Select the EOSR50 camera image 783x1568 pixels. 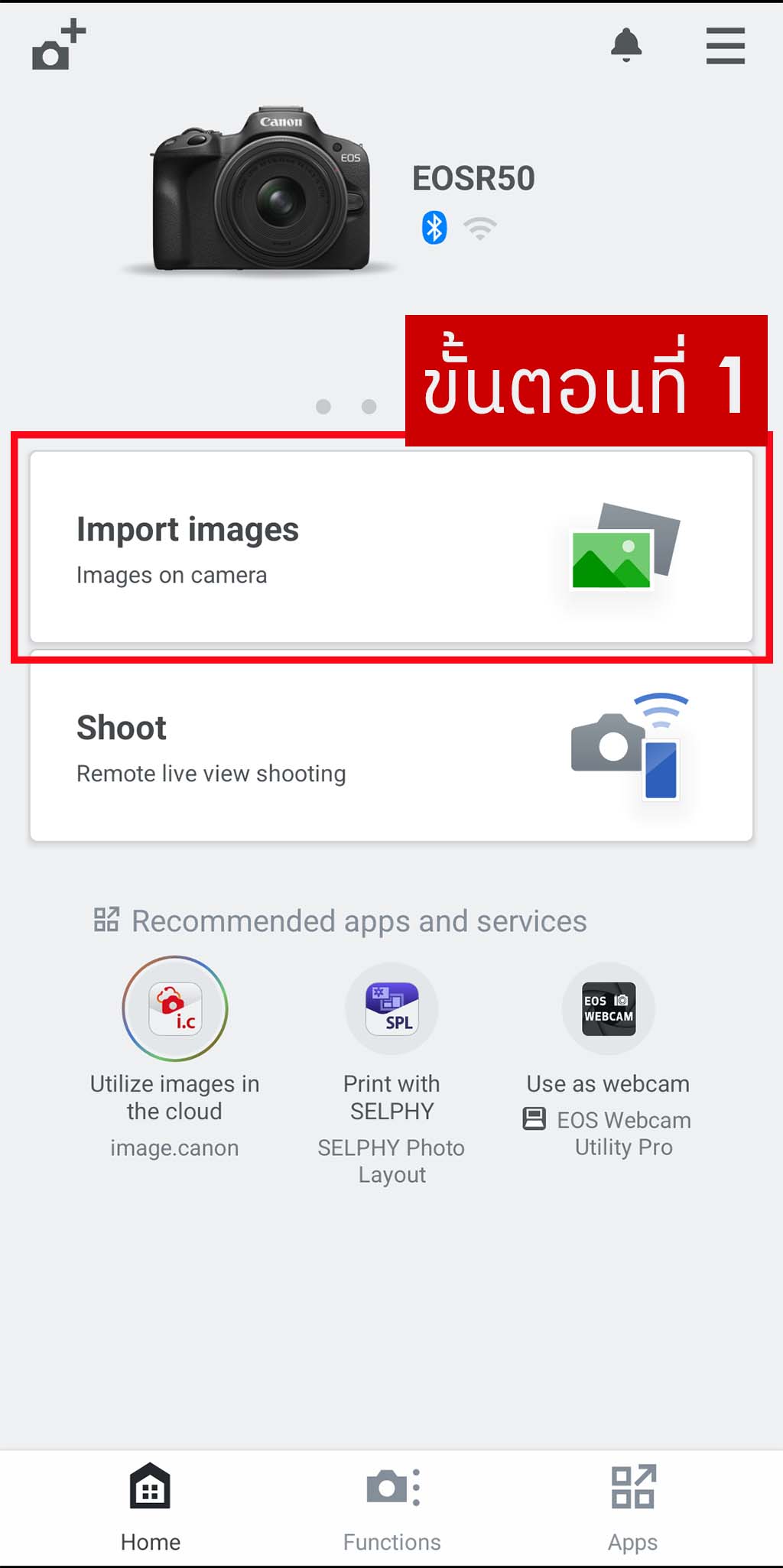[261, 191]
